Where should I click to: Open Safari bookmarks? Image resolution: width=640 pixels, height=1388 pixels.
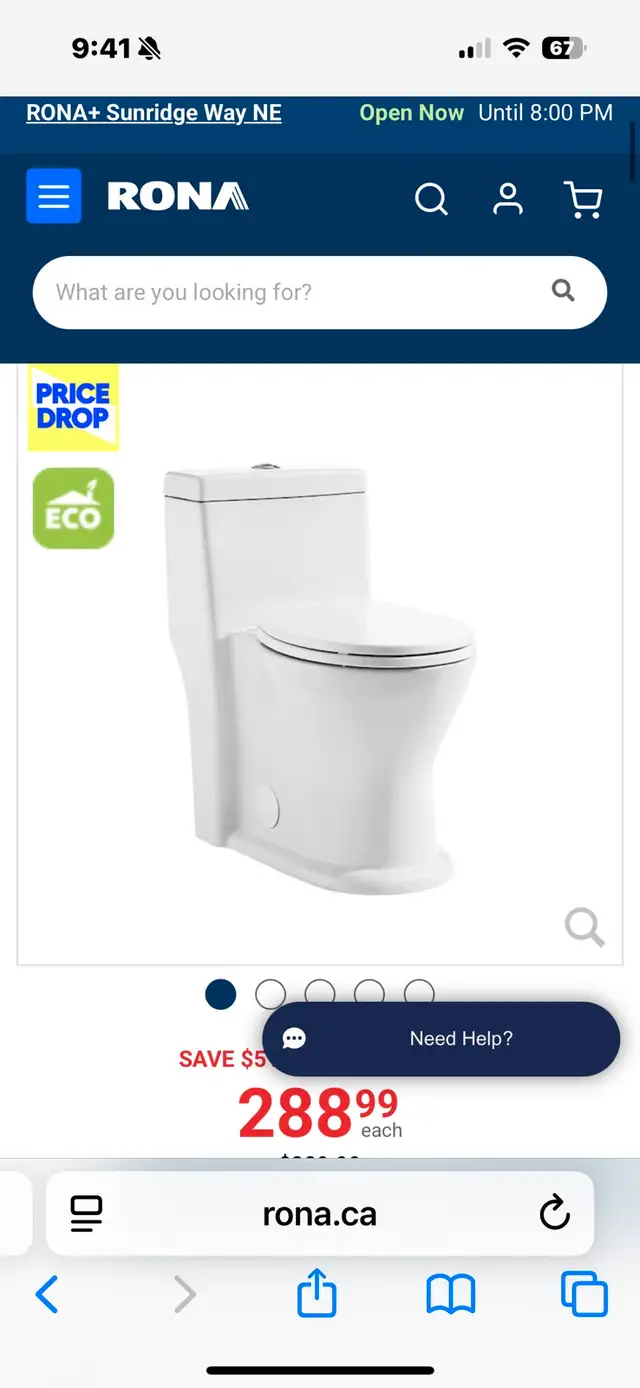(x=451, y=1295)
